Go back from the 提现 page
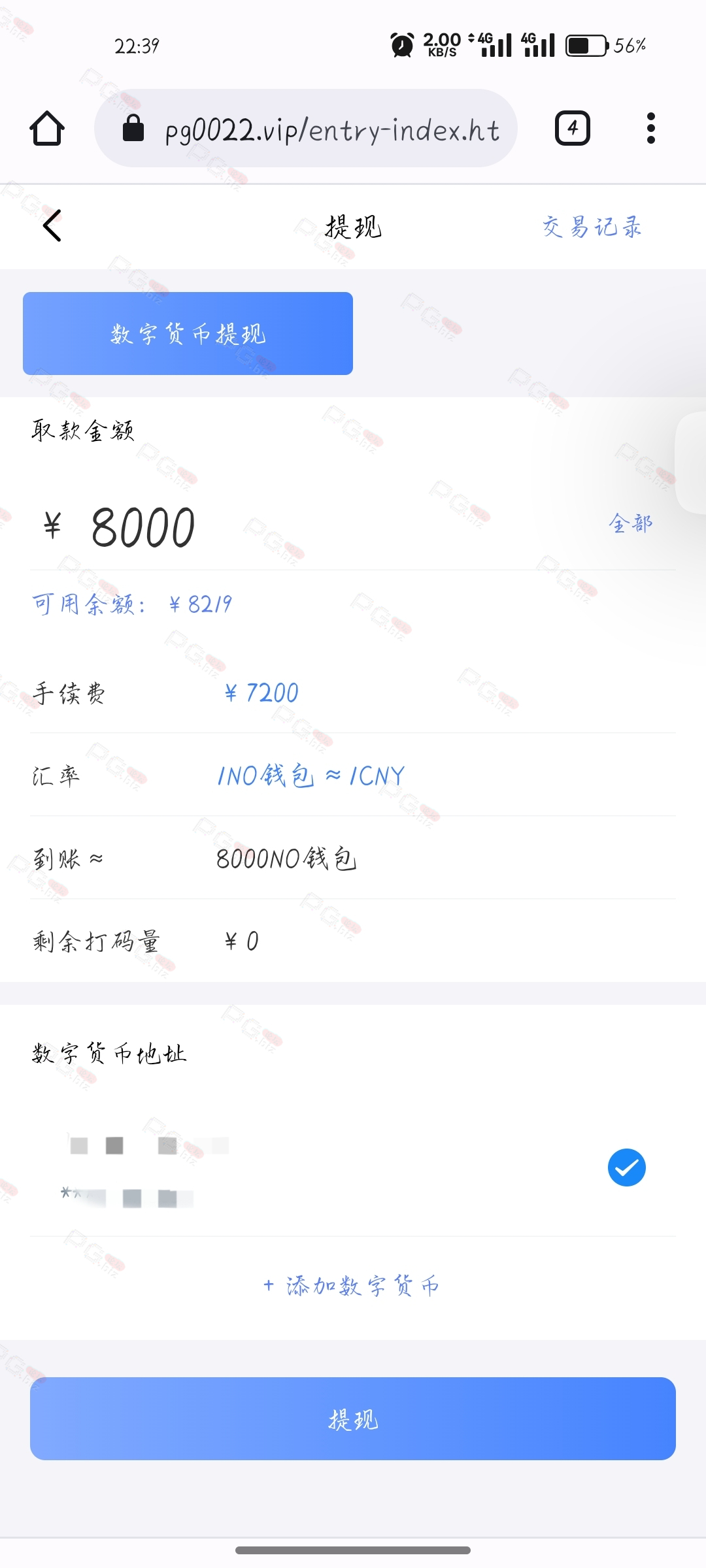Viewport: 706px width, 1568px height. [52, 226]
